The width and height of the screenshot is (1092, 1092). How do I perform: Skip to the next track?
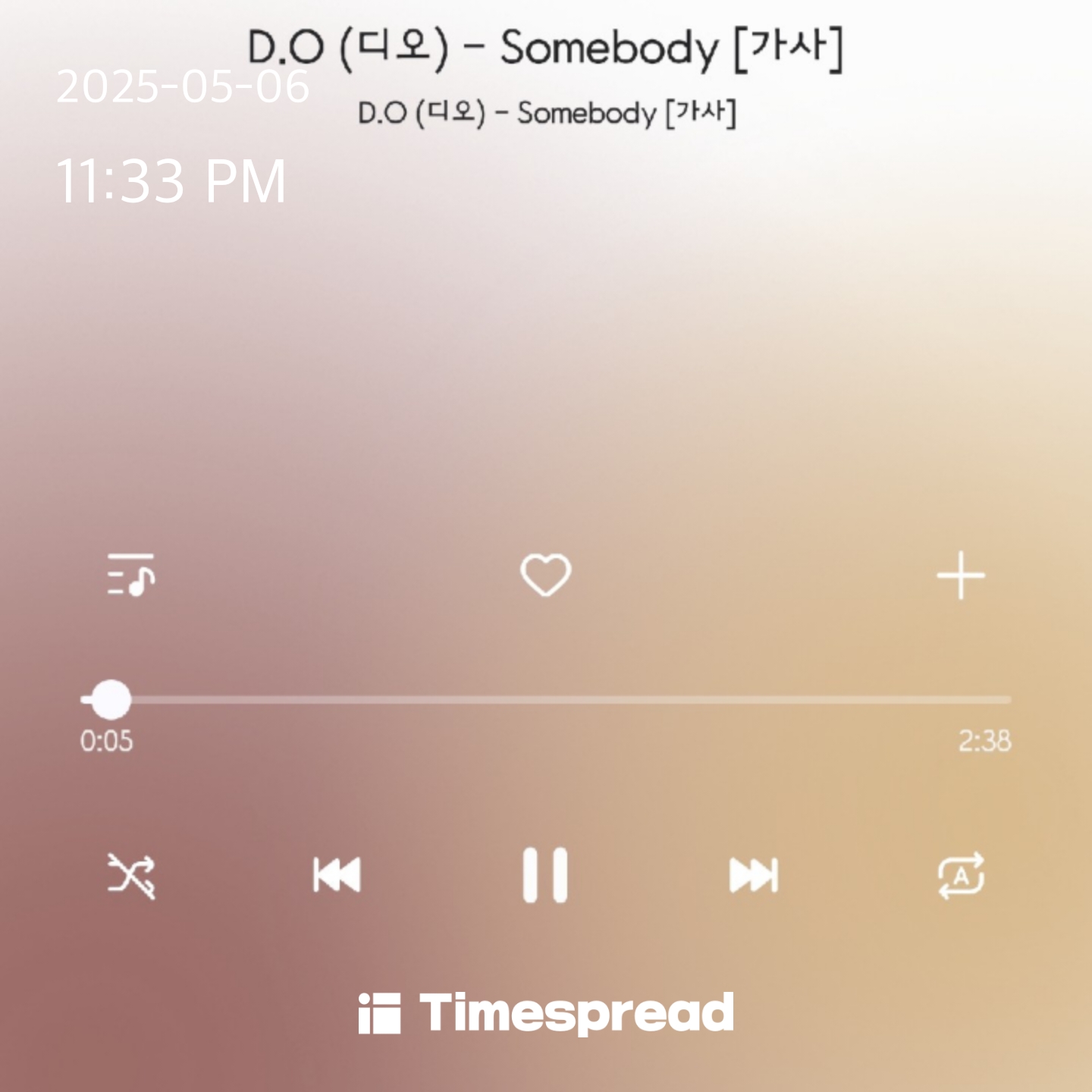coord(753,875)
